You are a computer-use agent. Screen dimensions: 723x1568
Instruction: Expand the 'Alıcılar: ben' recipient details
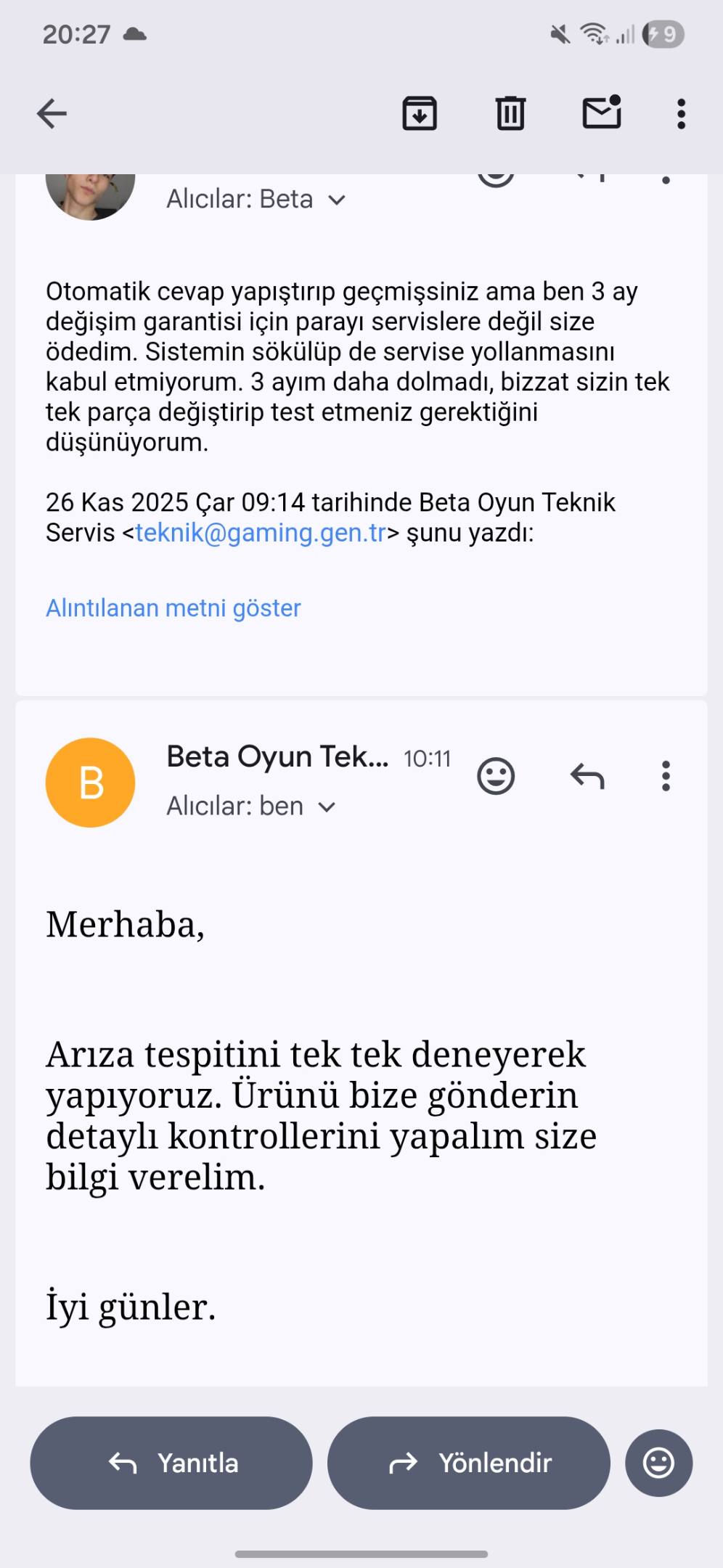(x=250, y=807)
